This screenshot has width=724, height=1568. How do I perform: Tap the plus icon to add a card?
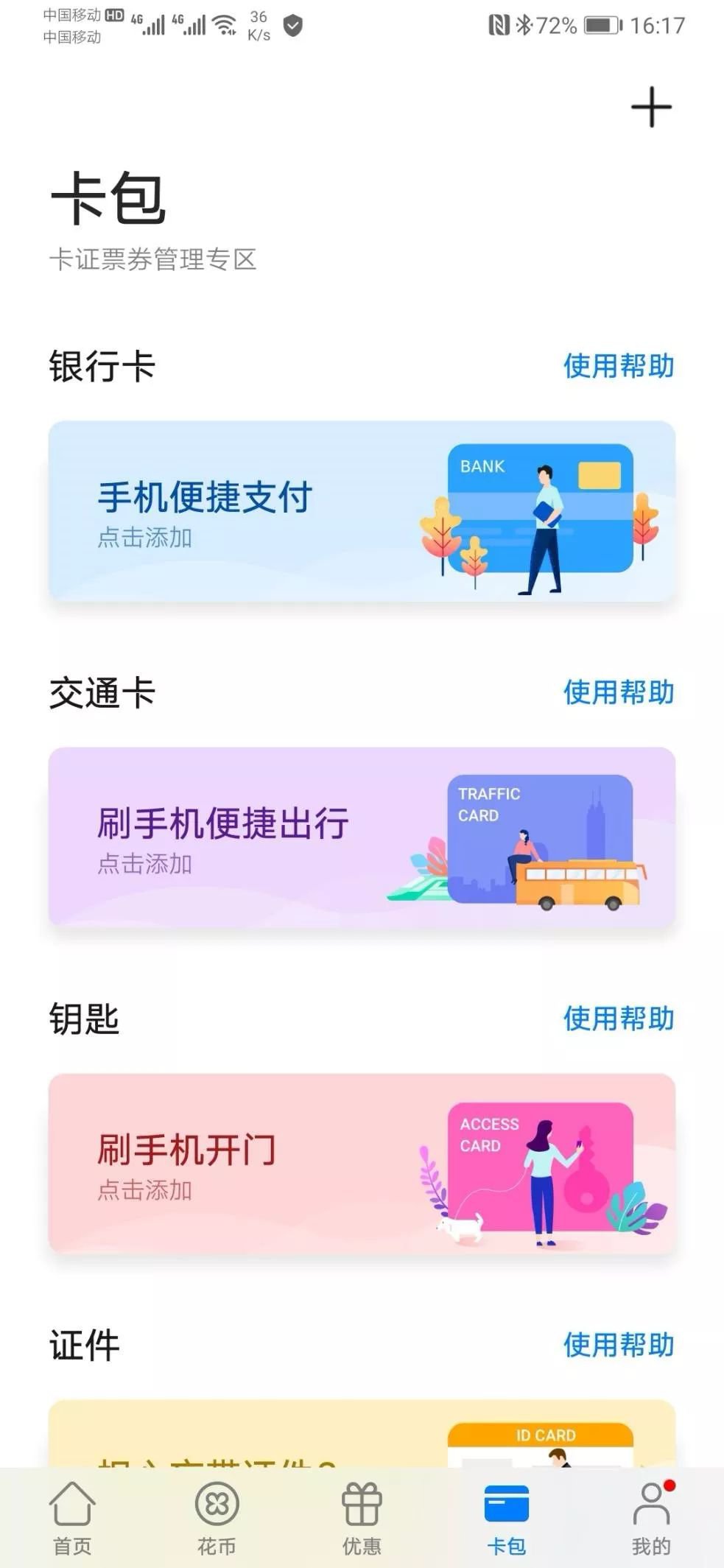(x=651, y=108)
